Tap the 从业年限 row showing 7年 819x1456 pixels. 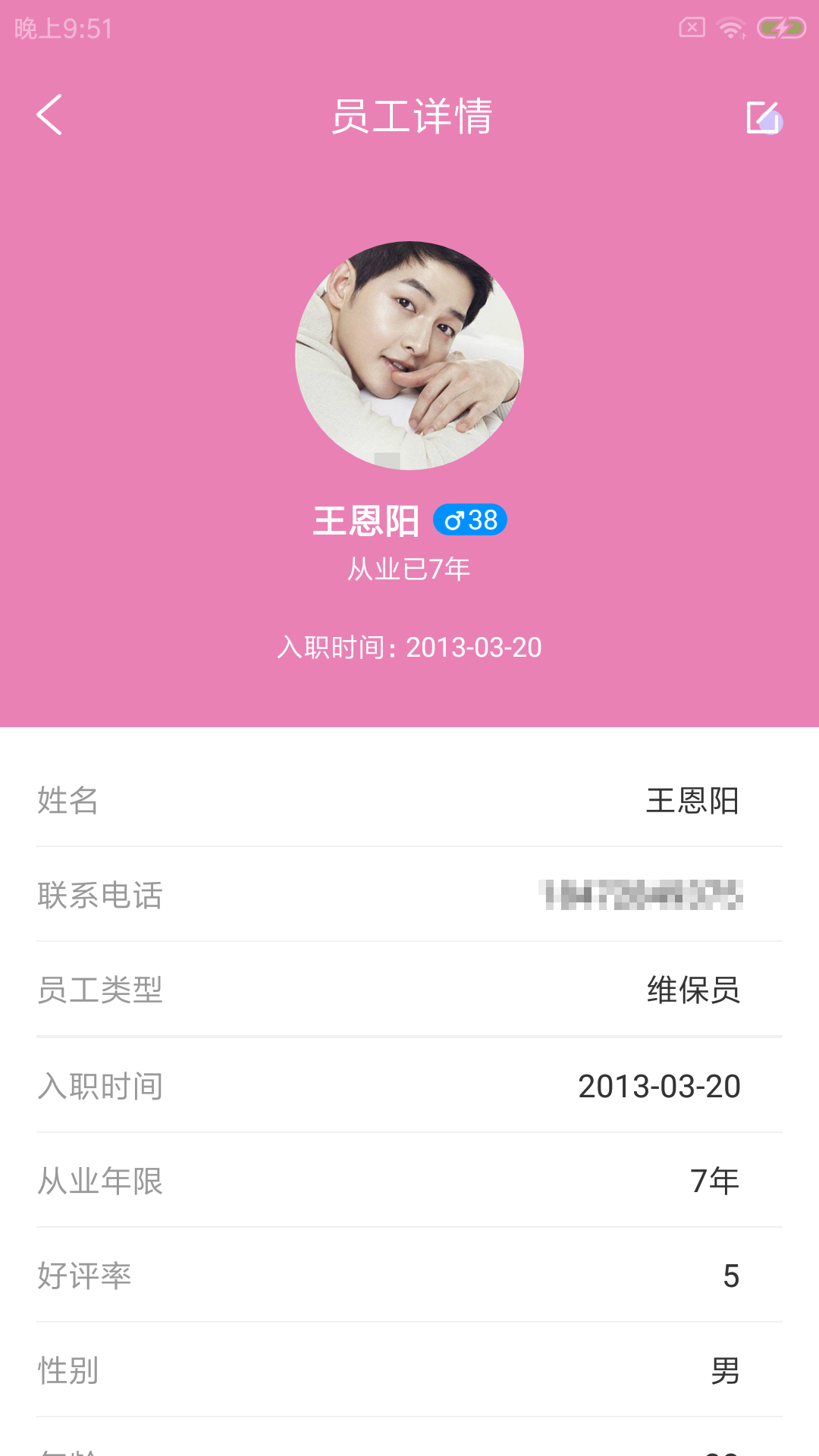(409, 1181)
